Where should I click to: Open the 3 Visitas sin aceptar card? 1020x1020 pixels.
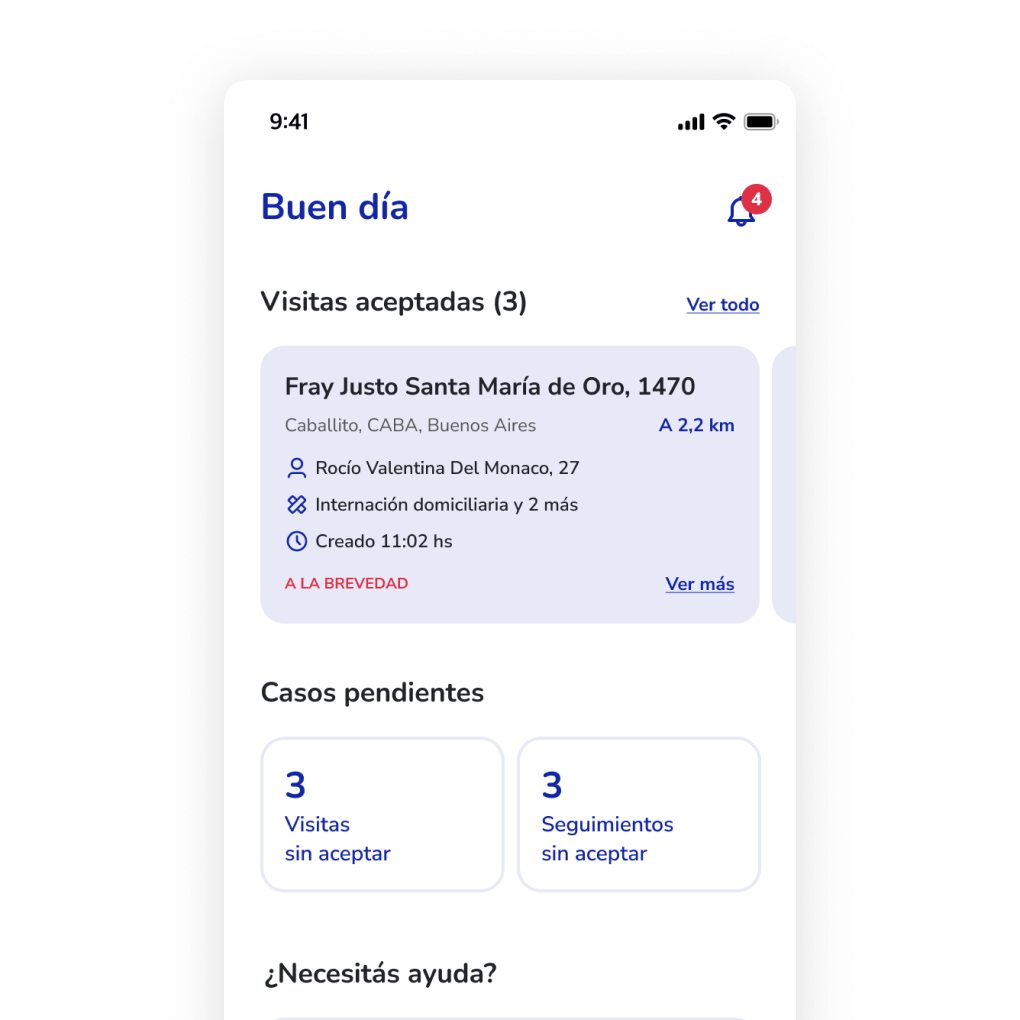[x=382, y=814]
